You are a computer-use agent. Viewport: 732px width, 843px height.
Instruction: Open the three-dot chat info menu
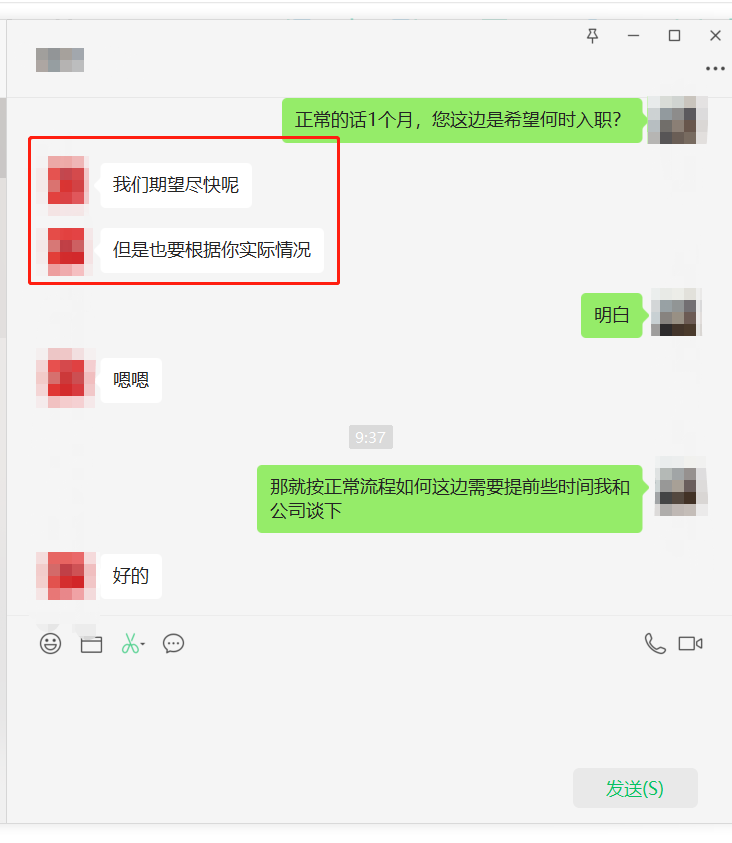[x=715, y=69]
